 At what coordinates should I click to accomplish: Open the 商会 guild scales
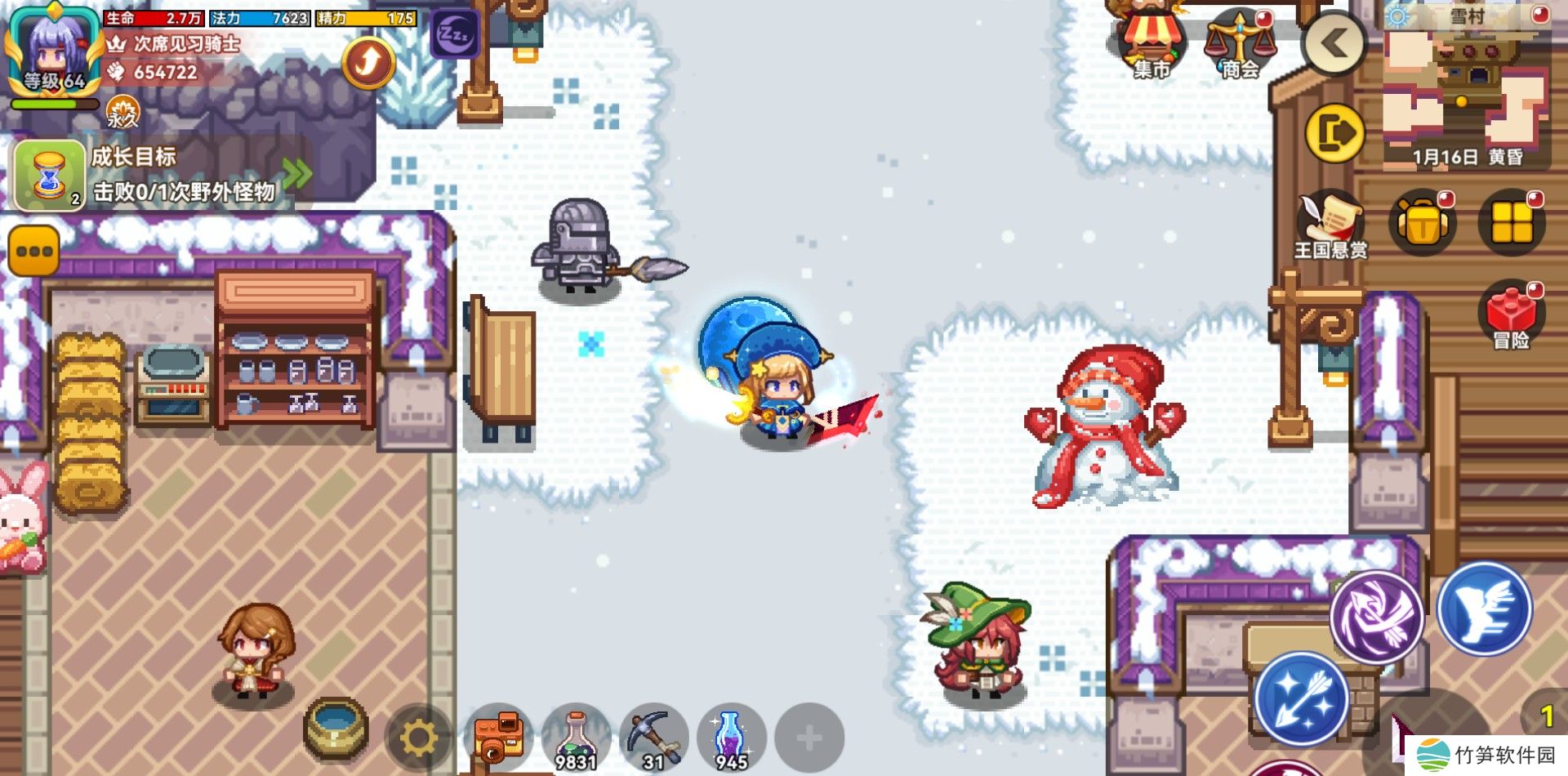(1240, 42)
